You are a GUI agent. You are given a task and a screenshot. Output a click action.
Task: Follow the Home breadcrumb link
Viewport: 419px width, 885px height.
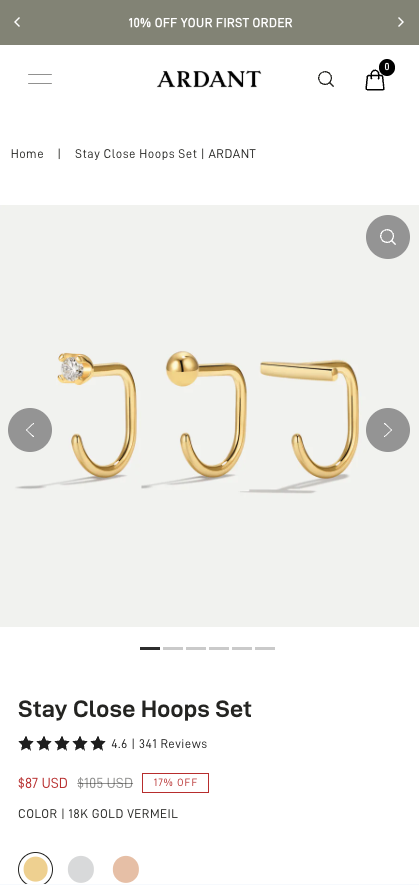(x=27, y=154)
